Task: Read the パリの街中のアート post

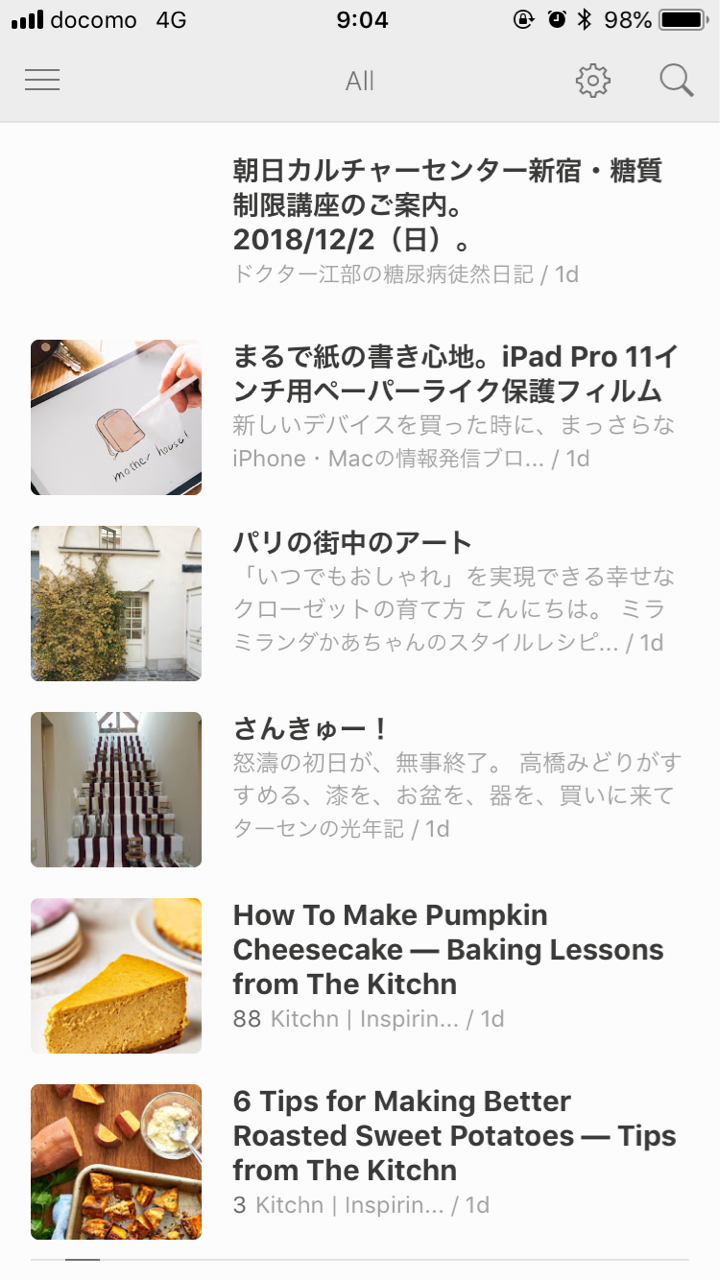Action: (352, 543)
